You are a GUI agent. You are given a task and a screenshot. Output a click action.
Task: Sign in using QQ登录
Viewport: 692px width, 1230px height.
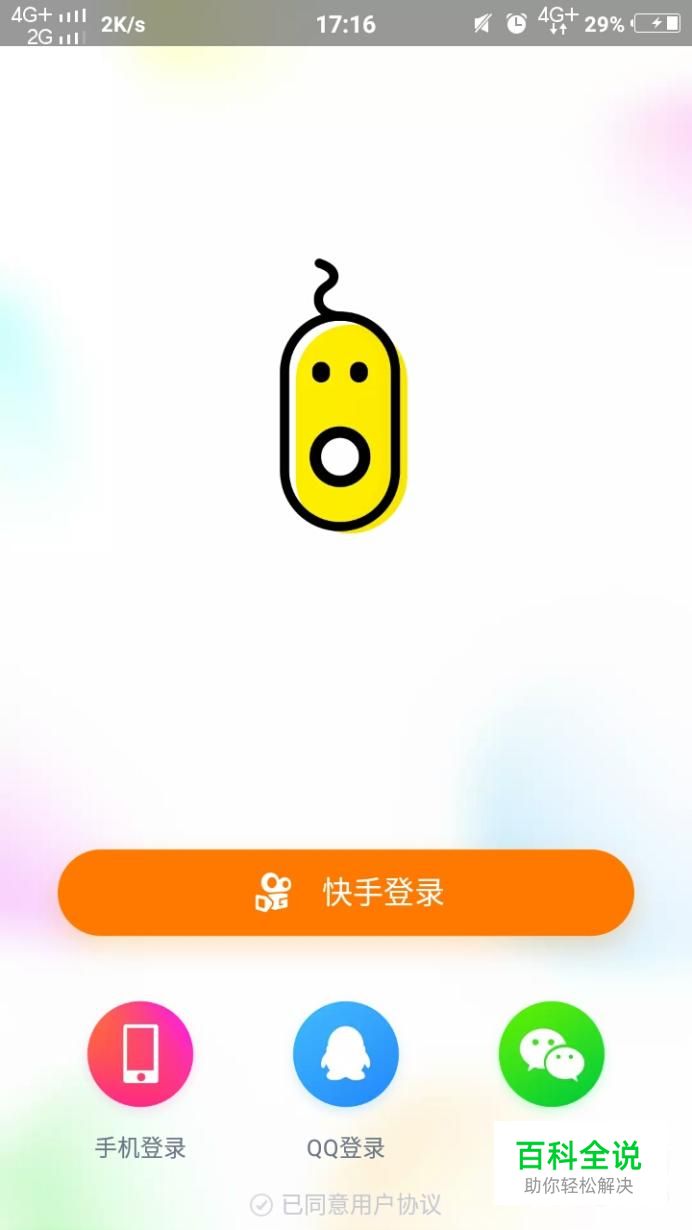pos(346,1054)
